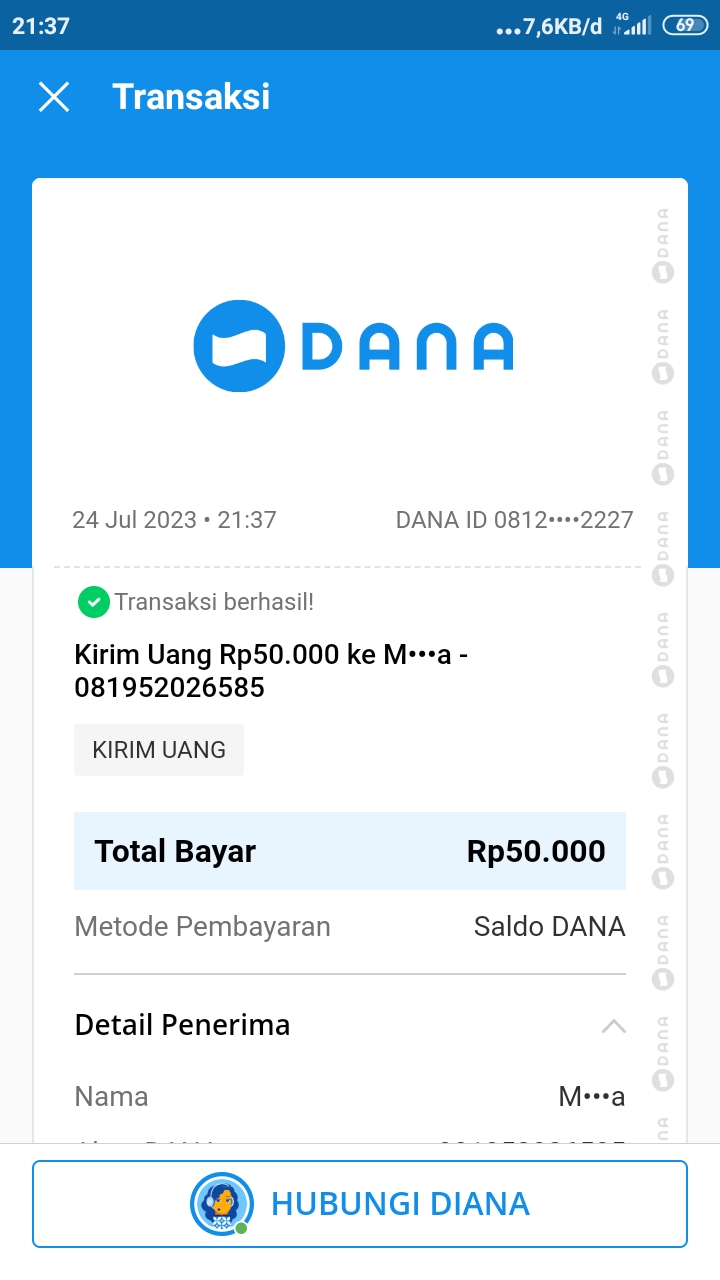Viewport: 720px width, 1280px height.
Task: Collapse the Detail Penerima section
Action: (613, 1026)
